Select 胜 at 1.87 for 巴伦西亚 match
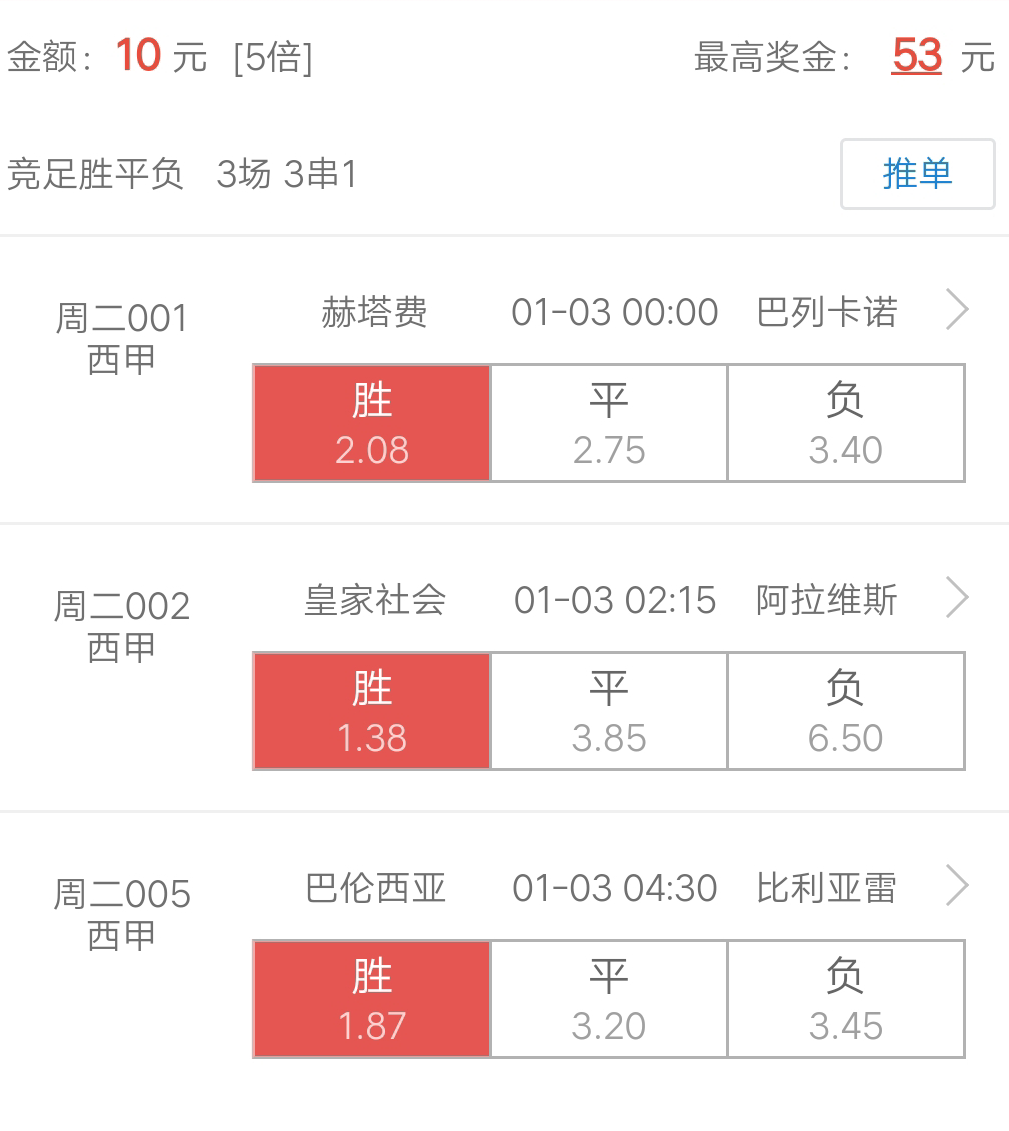This screenshot has width=1009, height=1131. (372, 999)
